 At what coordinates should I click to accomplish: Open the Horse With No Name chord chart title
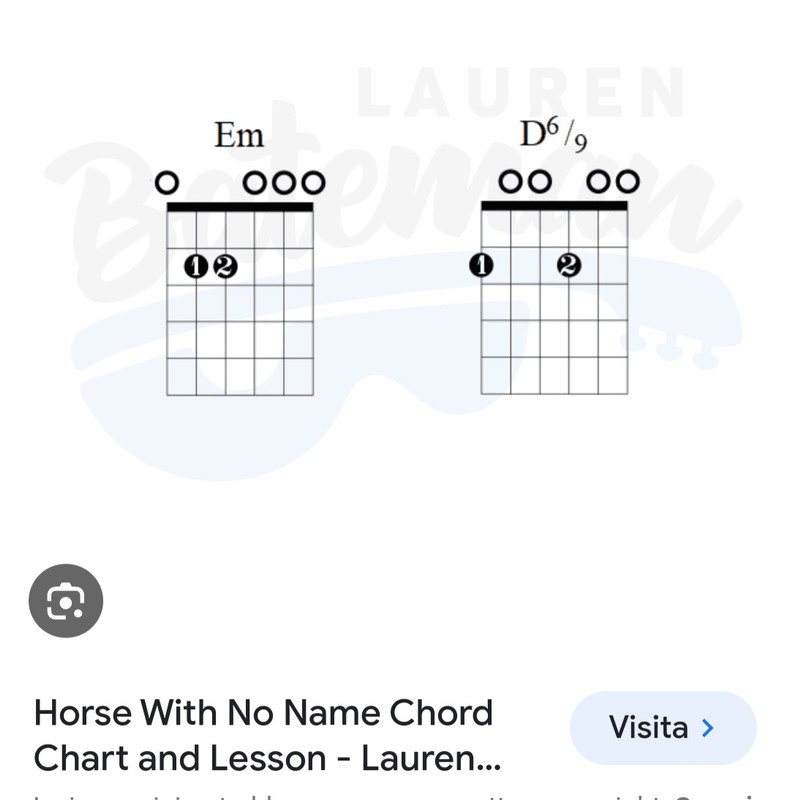265,736
